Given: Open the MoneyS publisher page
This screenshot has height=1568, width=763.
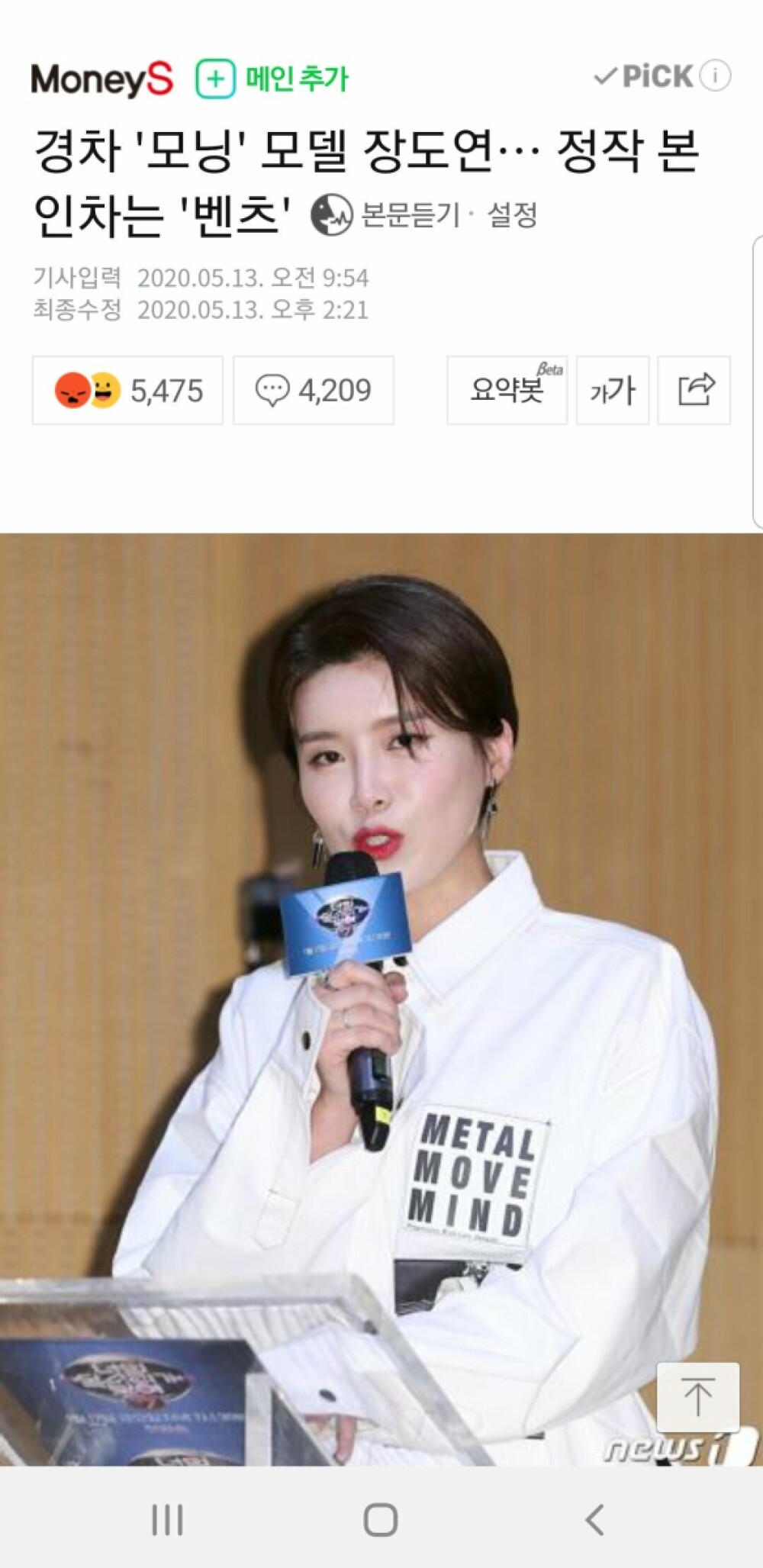Looking at the screenshot, I should [x=101, y=79].
